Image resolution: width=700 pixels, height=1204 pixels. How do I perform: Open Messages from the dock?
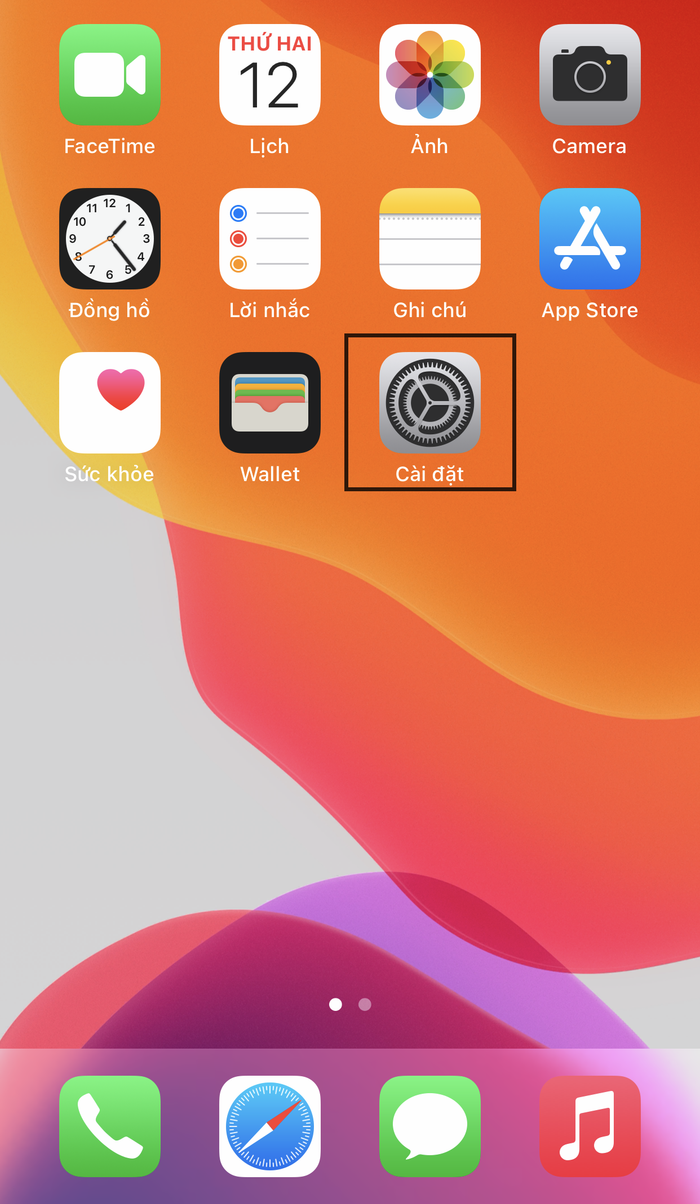point(430,1126)
